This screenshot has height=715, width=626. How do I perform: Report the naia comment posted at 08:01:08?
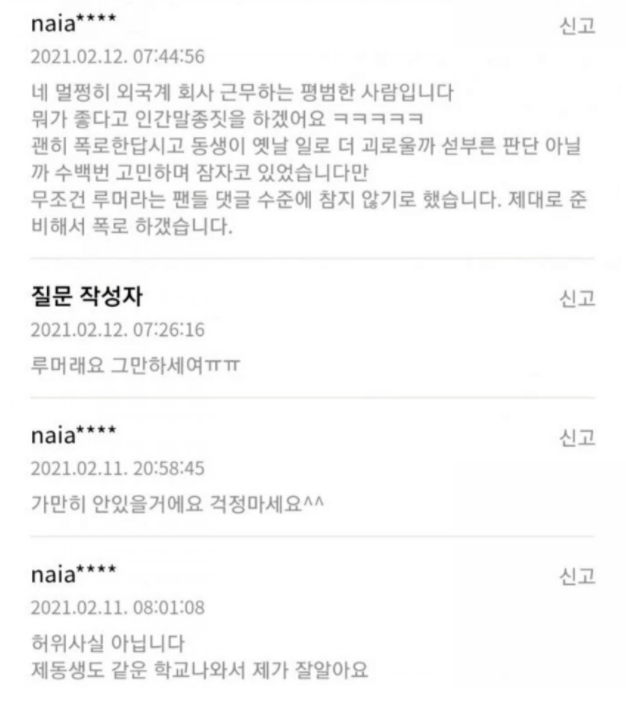[577, 576]
